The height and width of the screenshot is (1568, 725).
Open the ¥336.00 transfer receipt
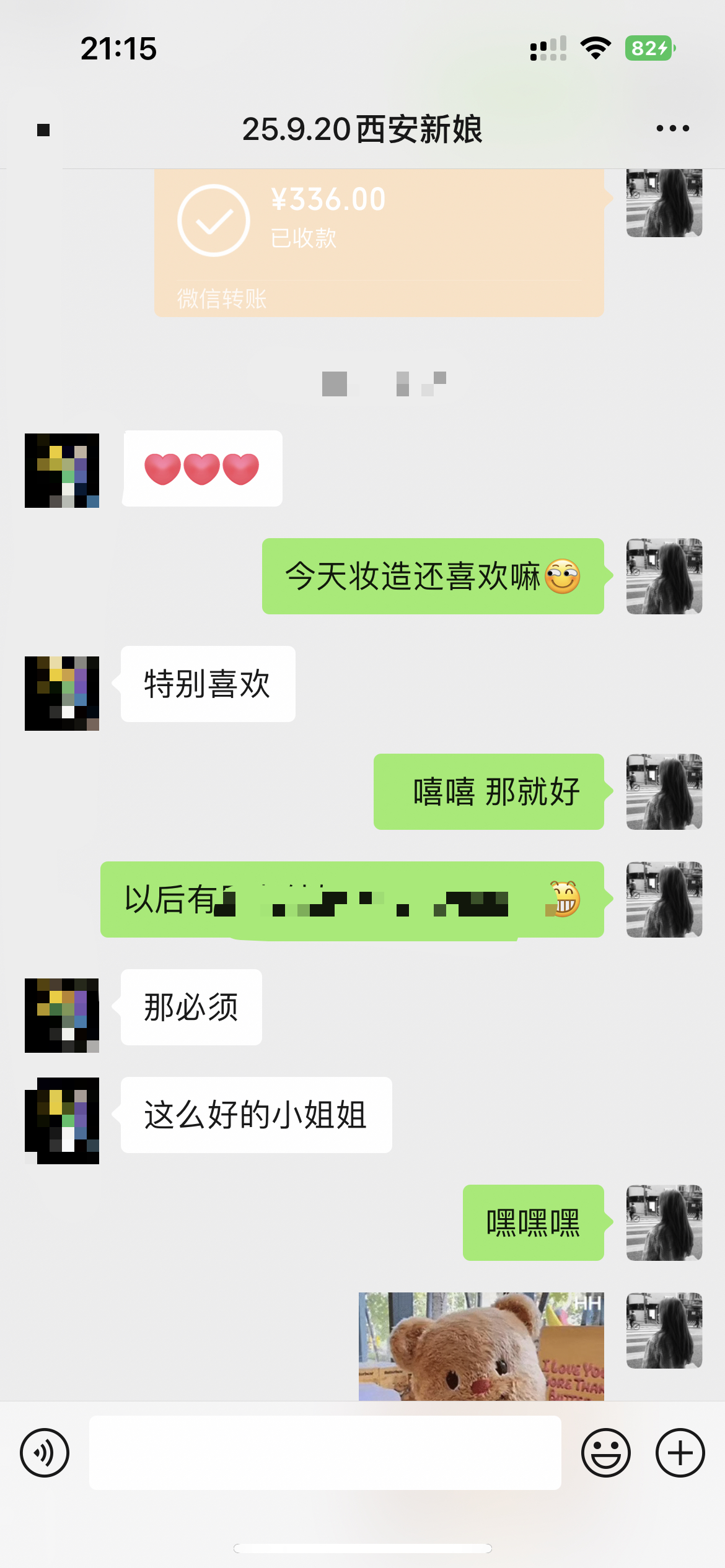click(379, 243)
